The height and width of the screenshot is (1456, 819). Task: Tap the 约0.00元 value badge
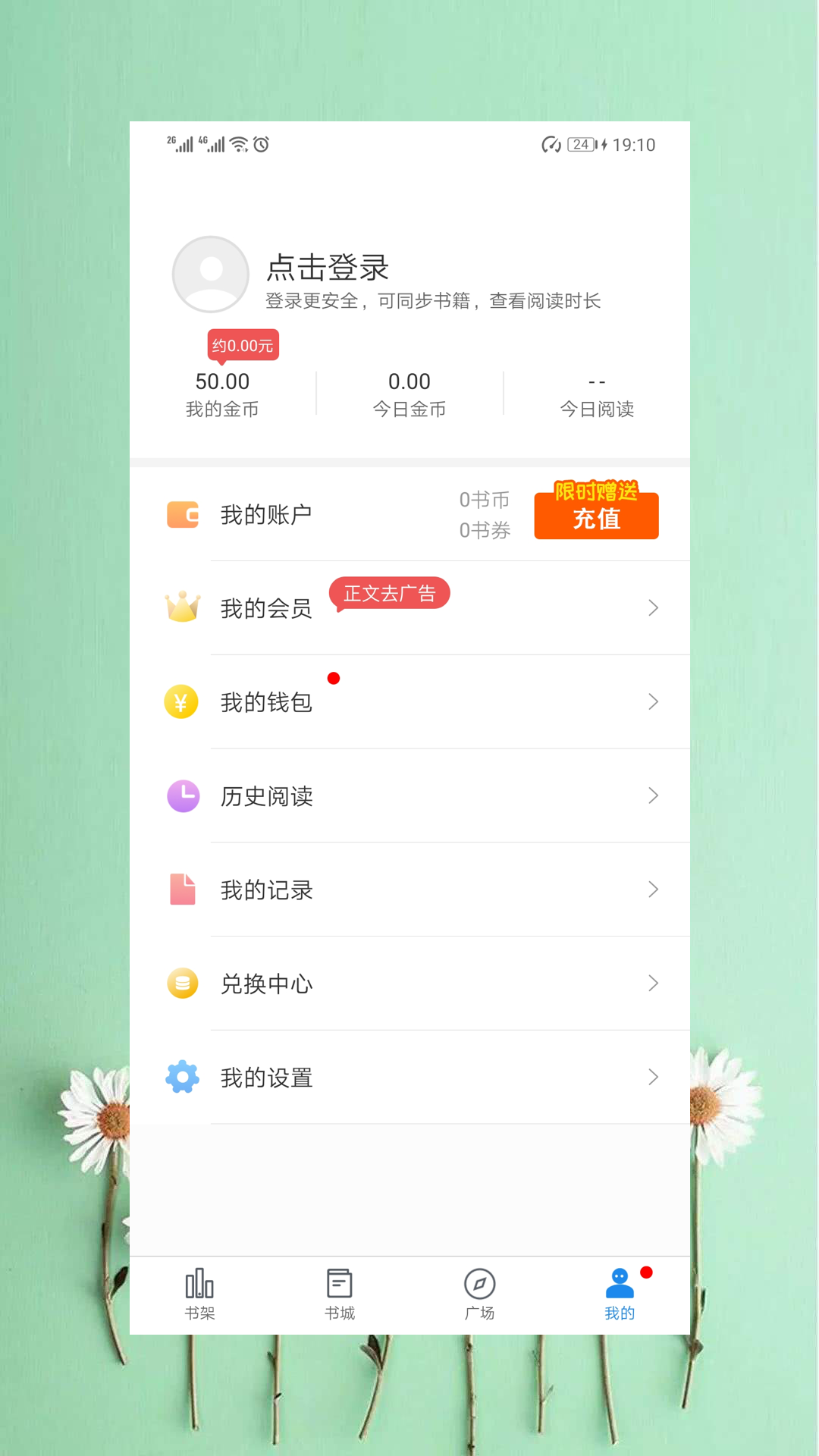(243, 345)
